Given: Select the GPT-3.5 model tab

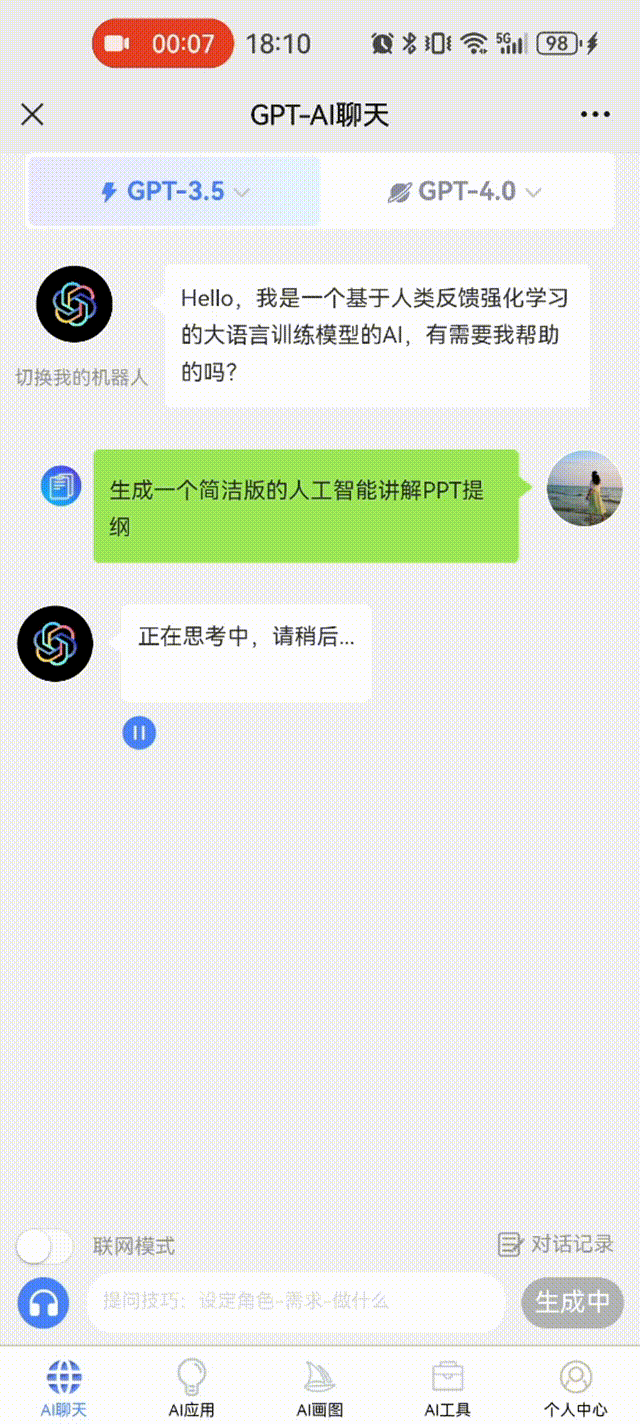Looking at the screenshot, I should tap(175, 191).
